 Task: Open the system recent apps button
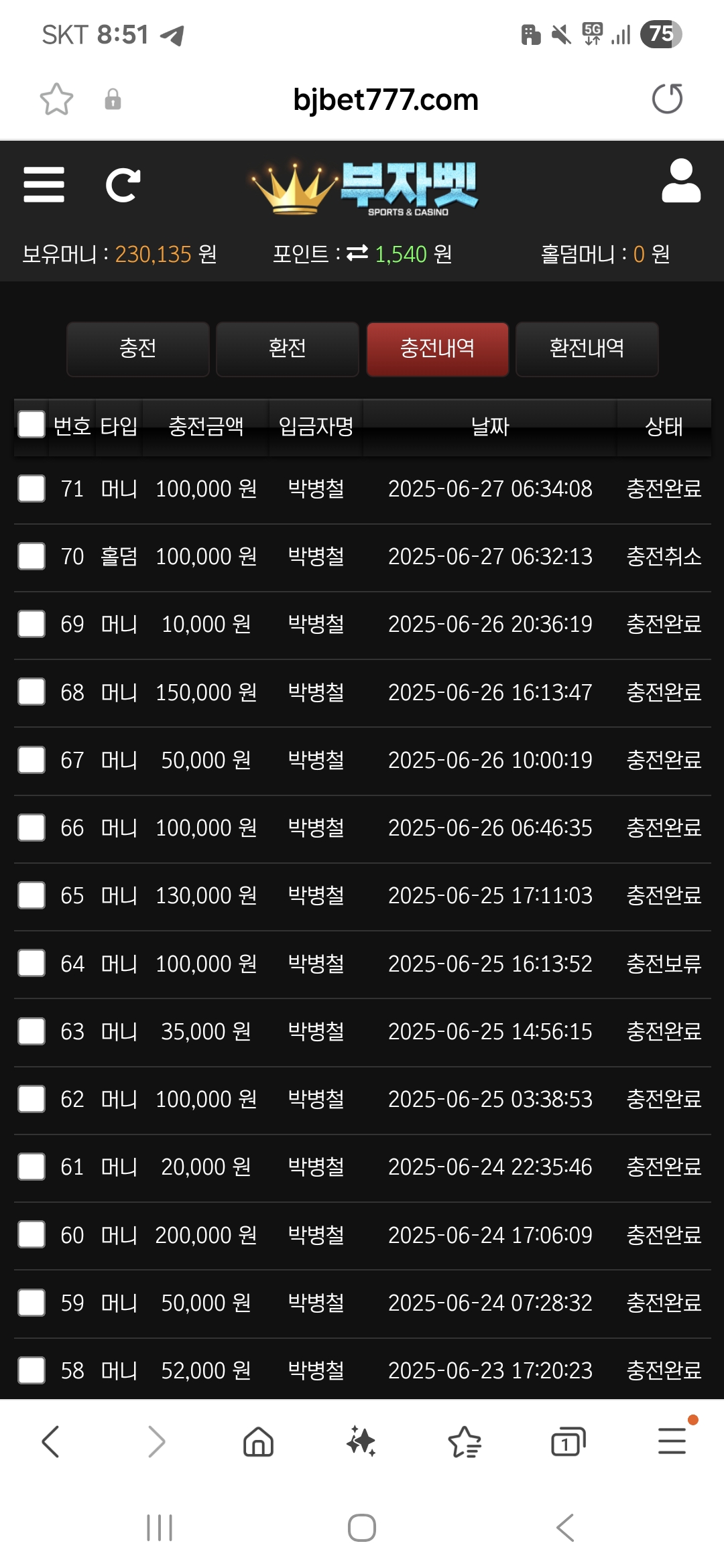click(160, 1528)
